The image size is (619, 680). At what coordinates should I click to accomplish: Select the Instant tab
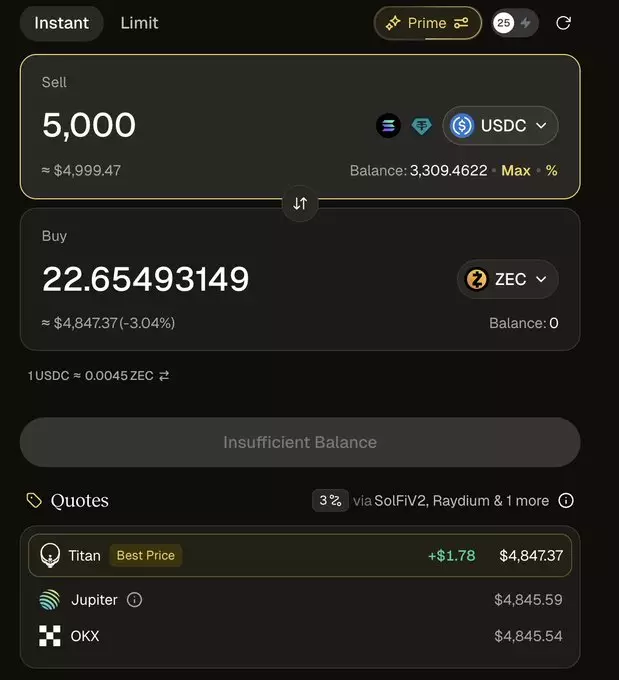click(x=61, y=23)
